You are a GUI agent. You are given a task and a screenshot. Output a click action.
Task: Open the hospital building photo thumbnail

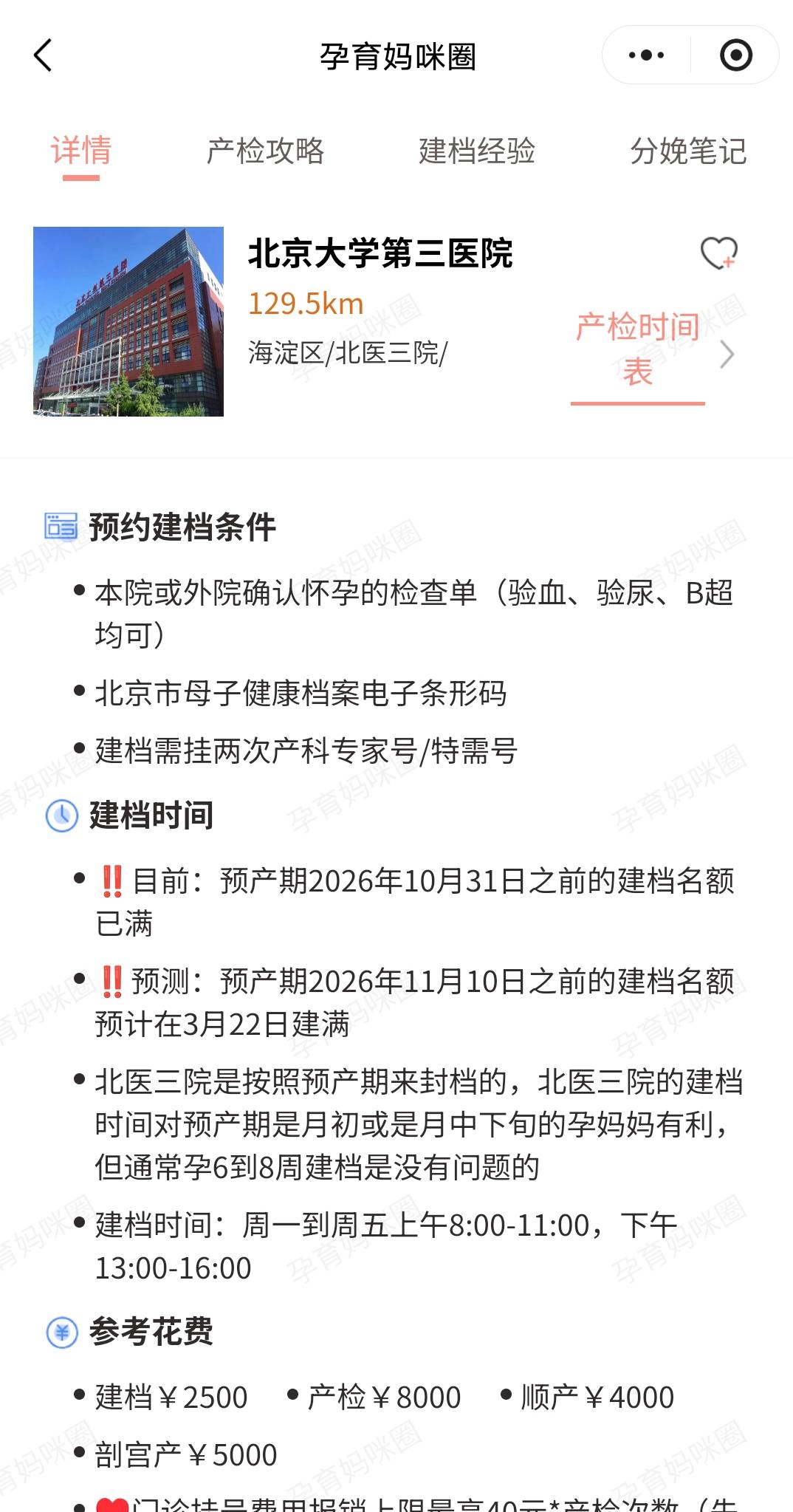pos(128,322)
